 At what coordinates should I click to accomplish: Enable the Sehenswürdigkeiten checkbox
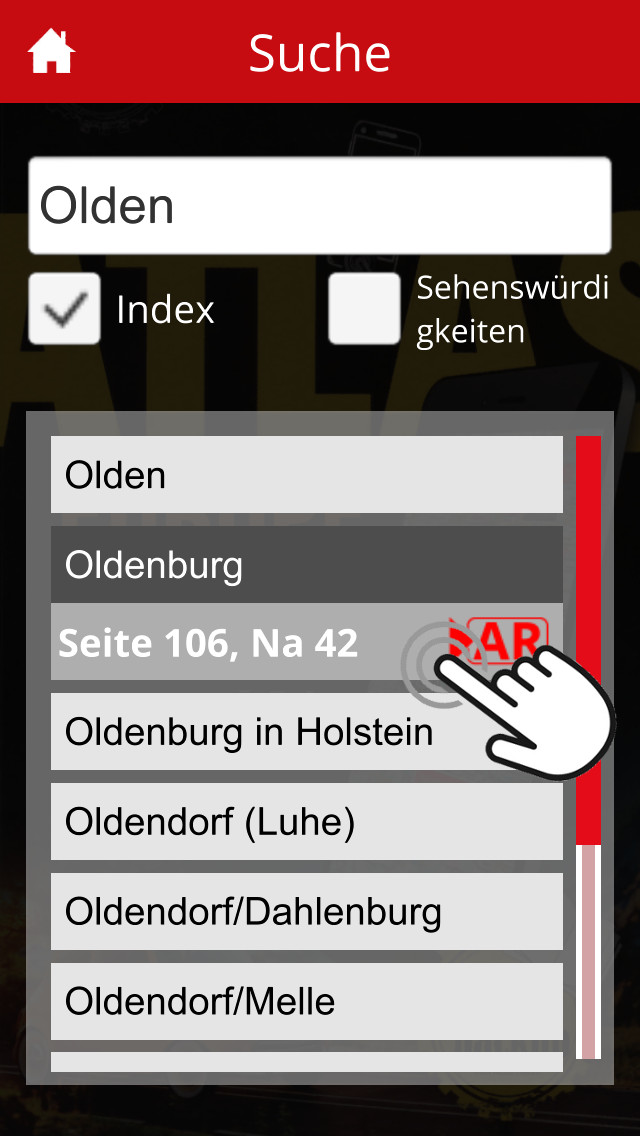(x=364, y=309)
